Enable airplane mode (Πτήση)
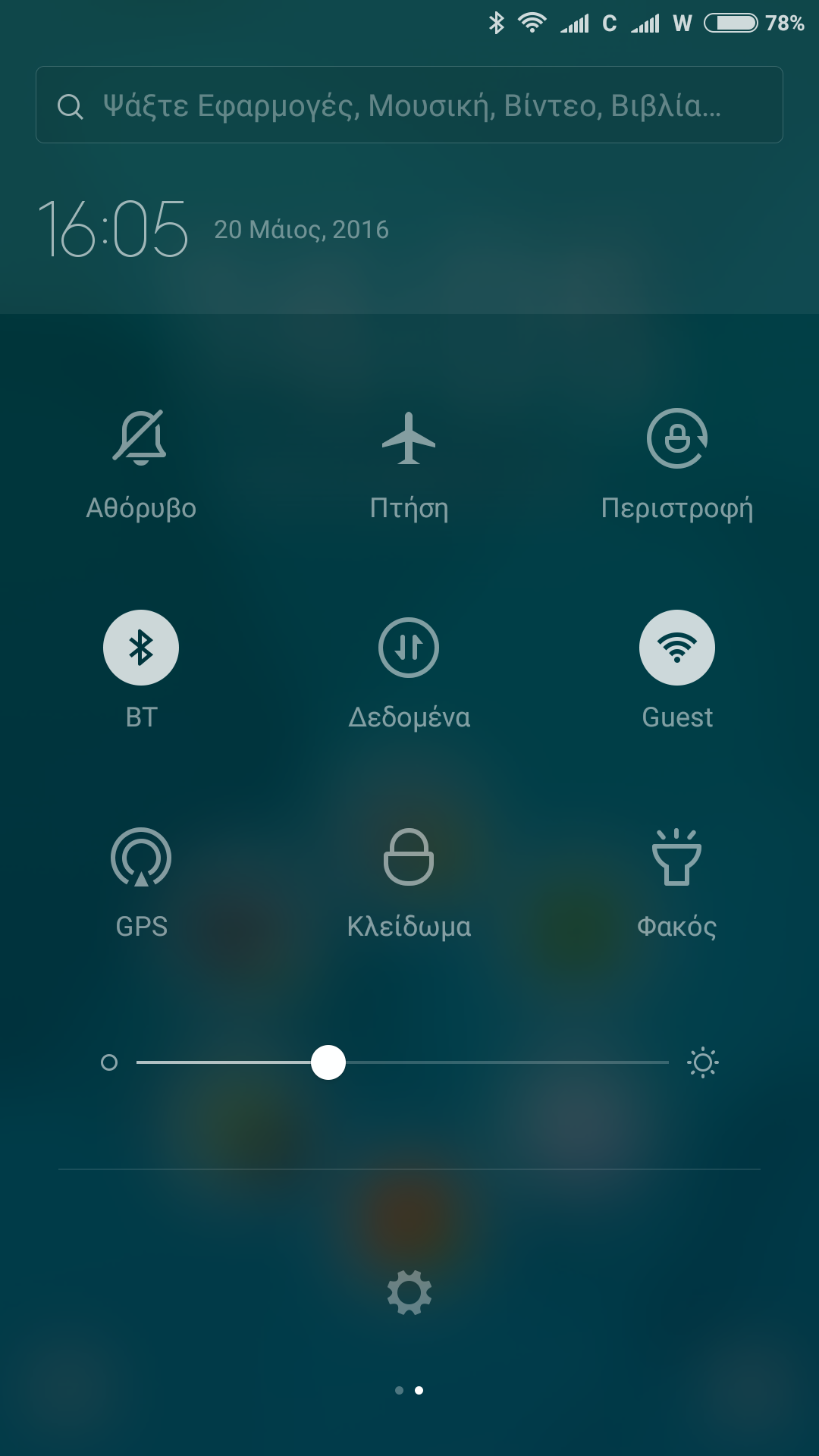The height and width of the screenshot is (1456, 819). 409,438
